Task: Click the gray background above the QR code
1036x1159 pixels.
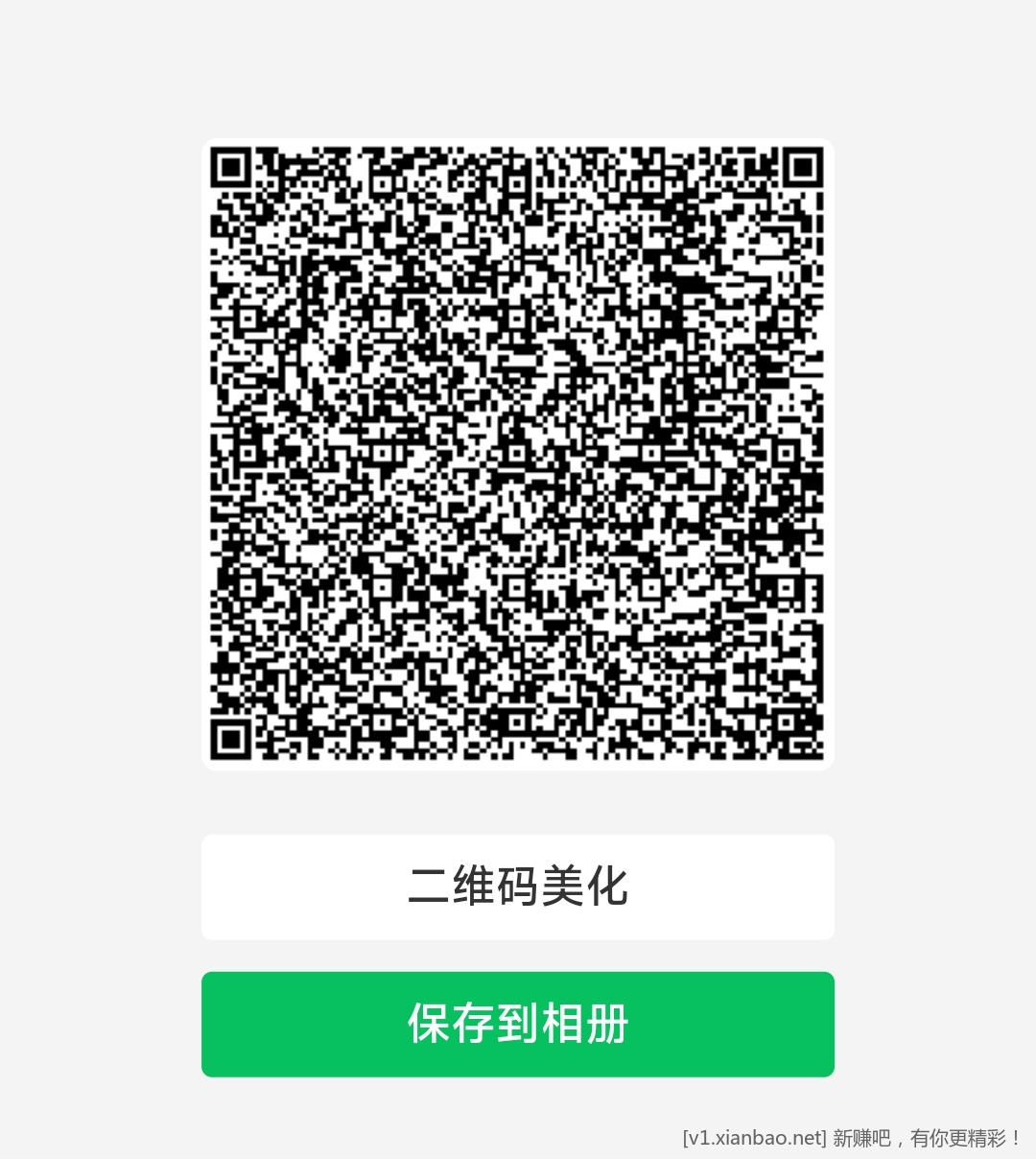Action: (518, 67)
